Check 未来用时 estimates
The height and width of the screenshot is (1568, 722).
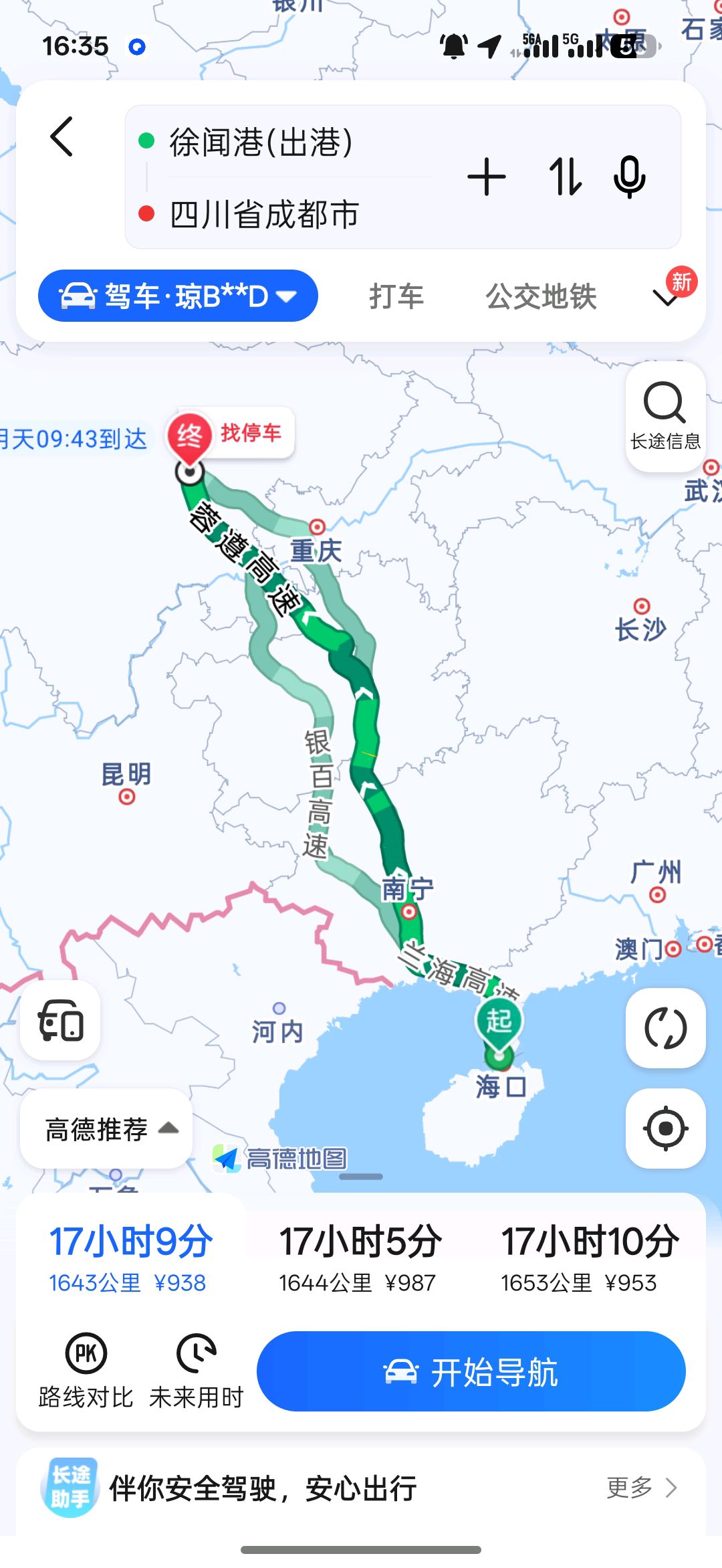196,1371
